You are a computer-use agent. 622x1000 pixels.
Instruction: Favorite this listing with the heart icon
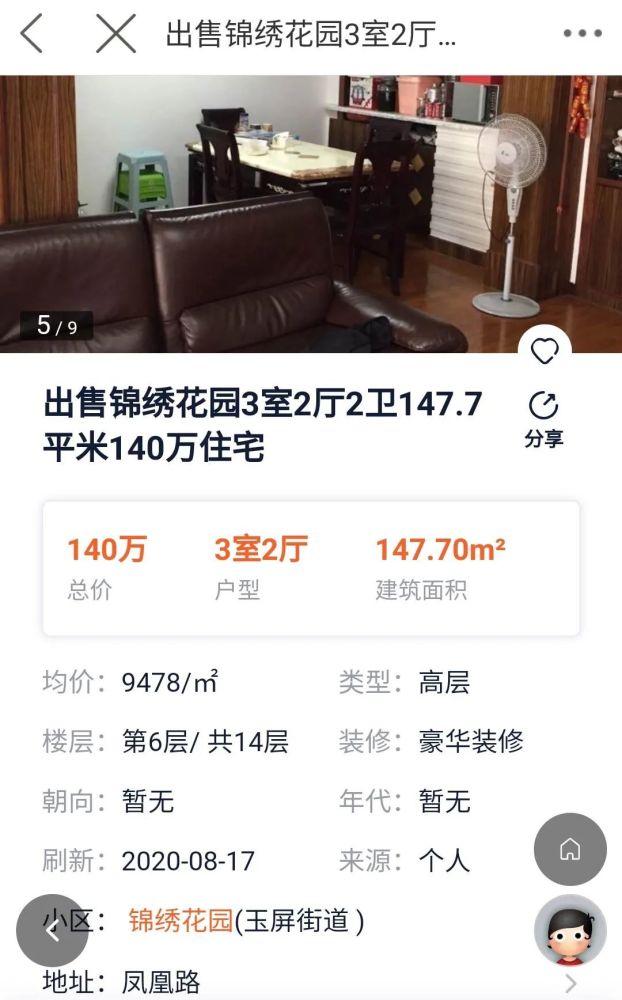pyautogui.click(x=544, y=351)
